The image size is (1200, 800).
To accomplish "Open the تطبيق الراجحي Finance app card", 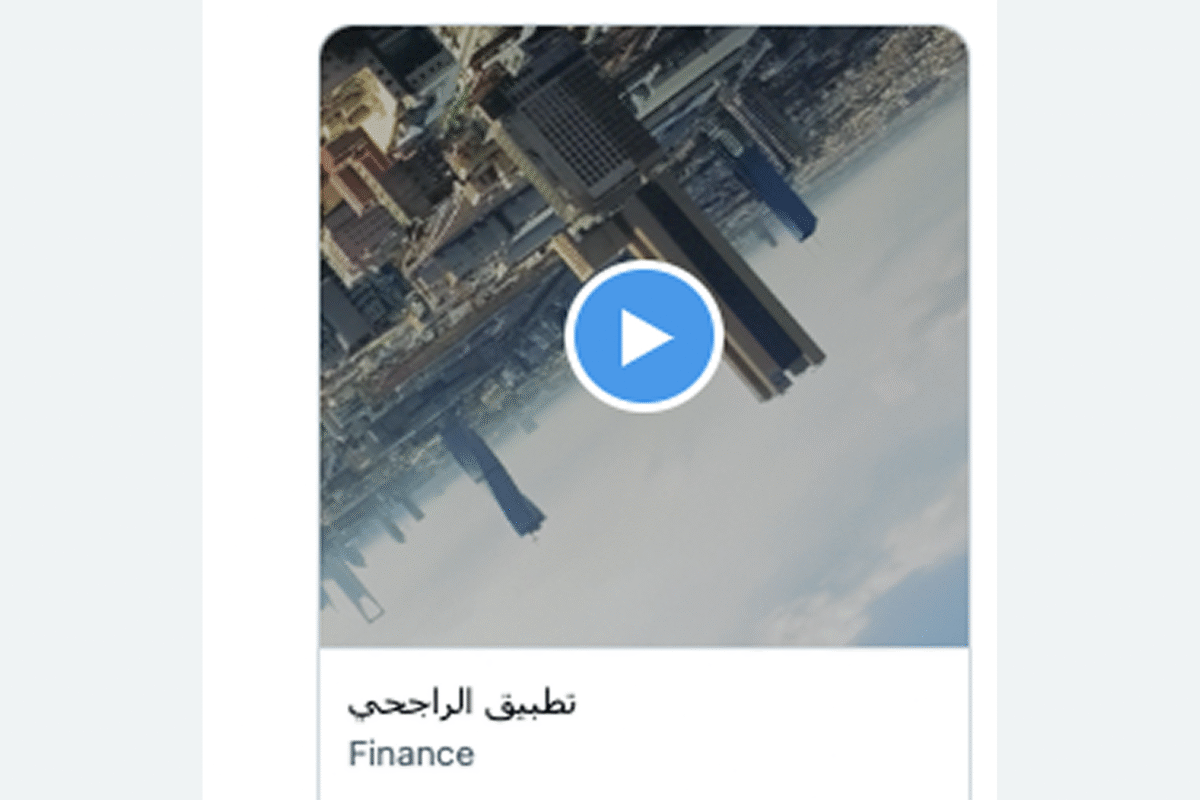I will [462, 704].
